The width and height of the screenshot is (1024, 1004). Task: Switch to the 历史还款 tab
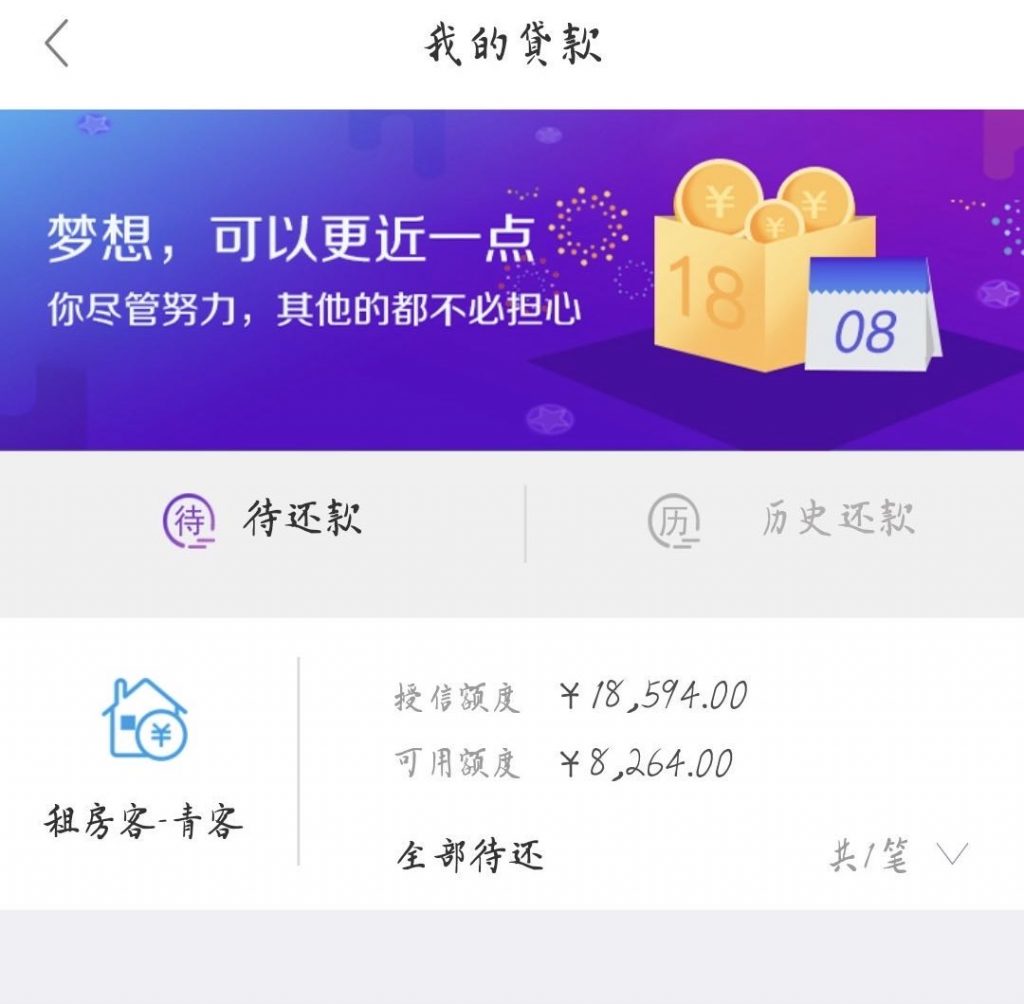[782, 520]
